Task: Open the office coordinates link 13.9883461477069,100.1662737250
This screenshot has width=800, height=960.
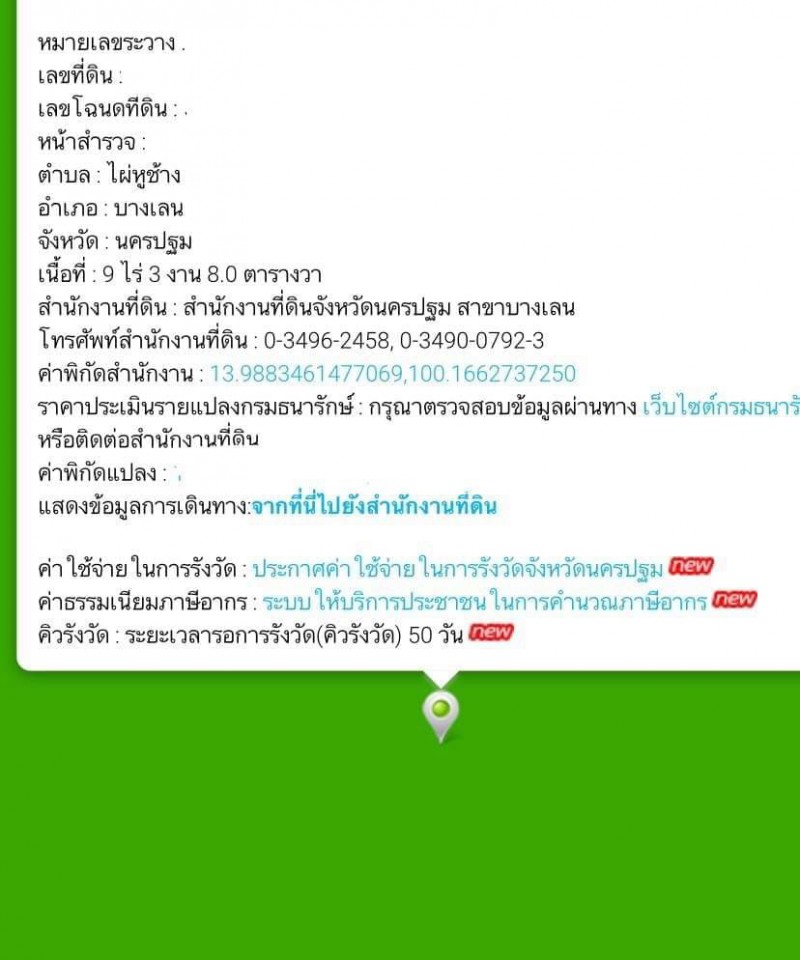Action: pyautogui.click(x=392, y=374)
